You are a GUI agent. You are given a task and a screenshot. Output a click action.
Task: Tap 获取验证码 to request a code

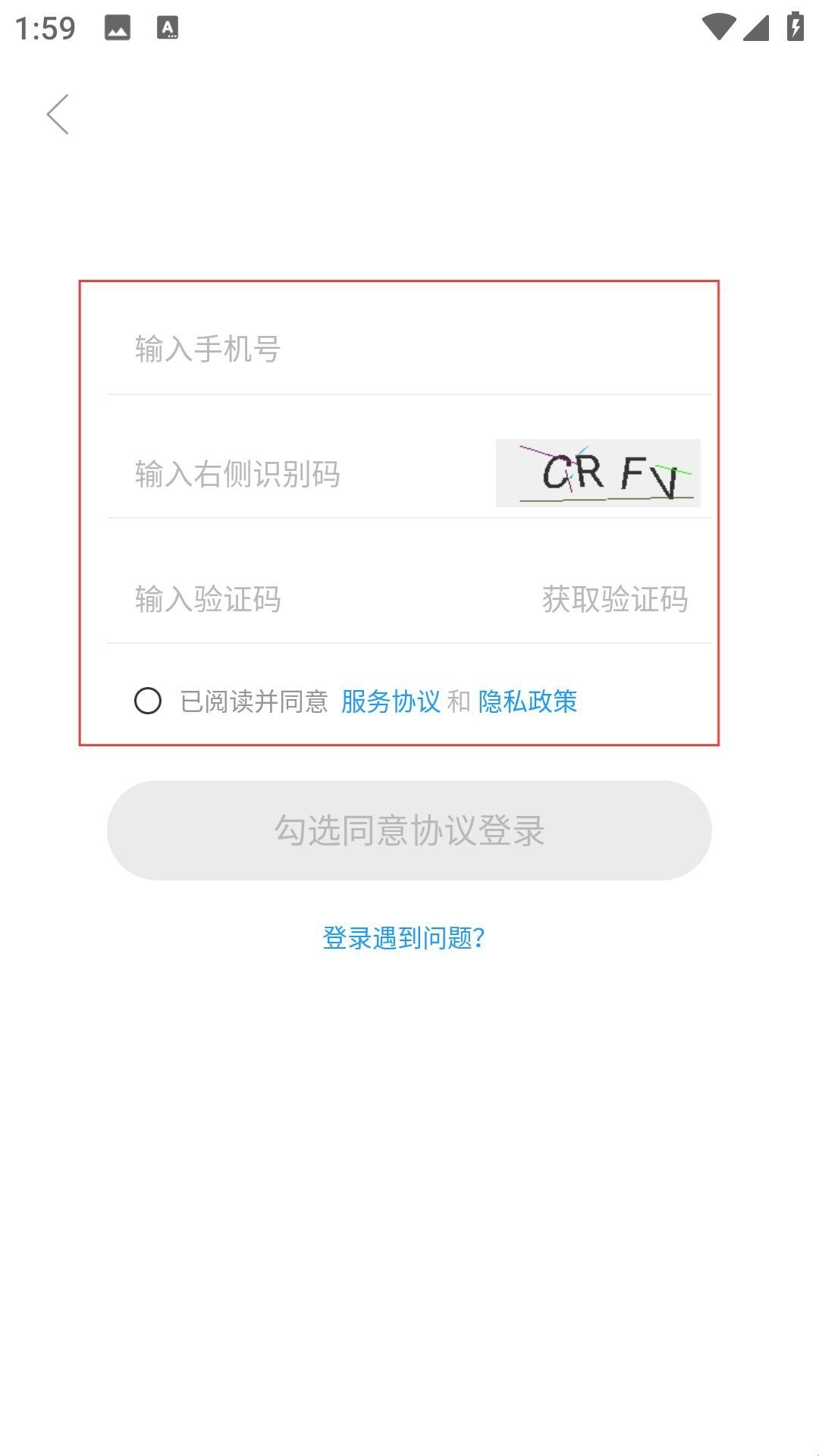point(614,599)
